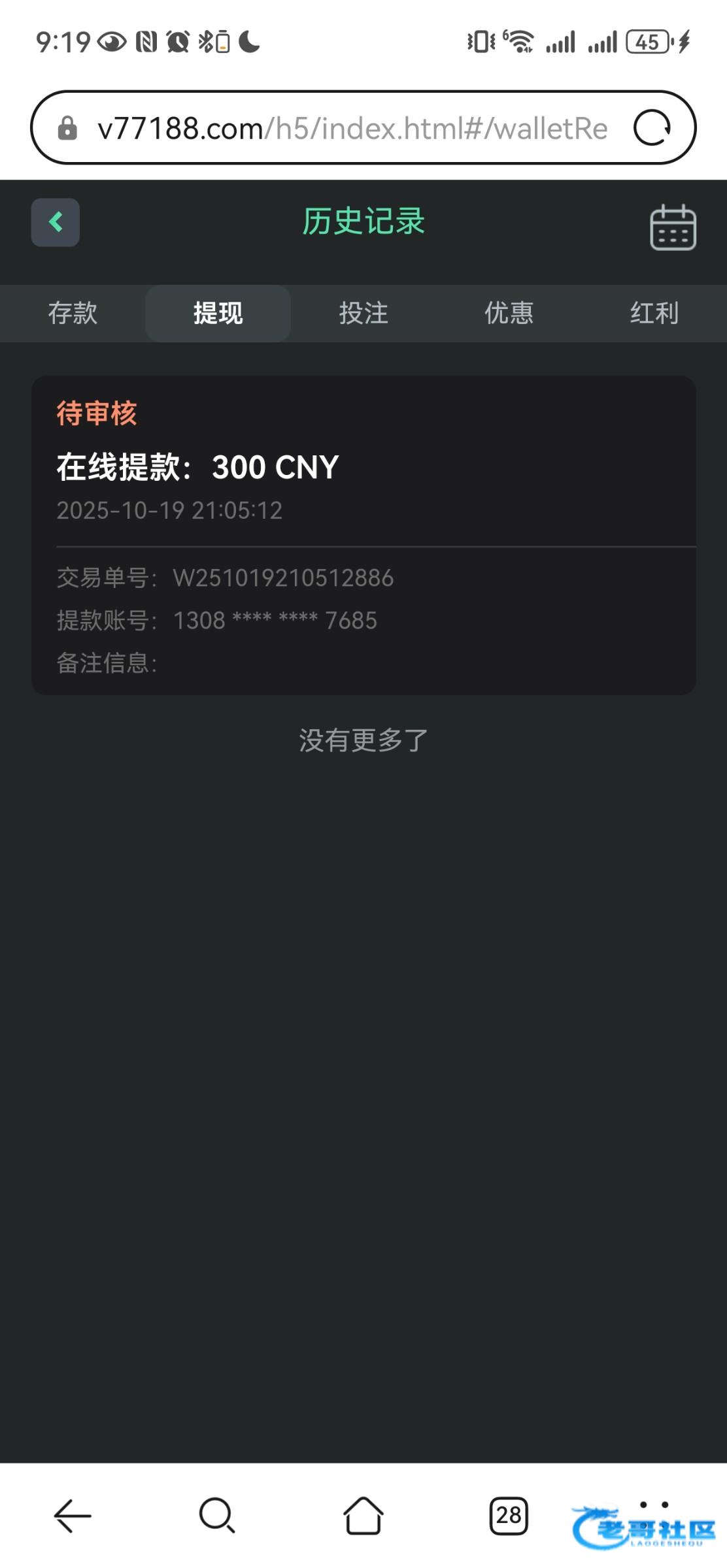Open browser search from the bottom bar

coord(217,1515)
